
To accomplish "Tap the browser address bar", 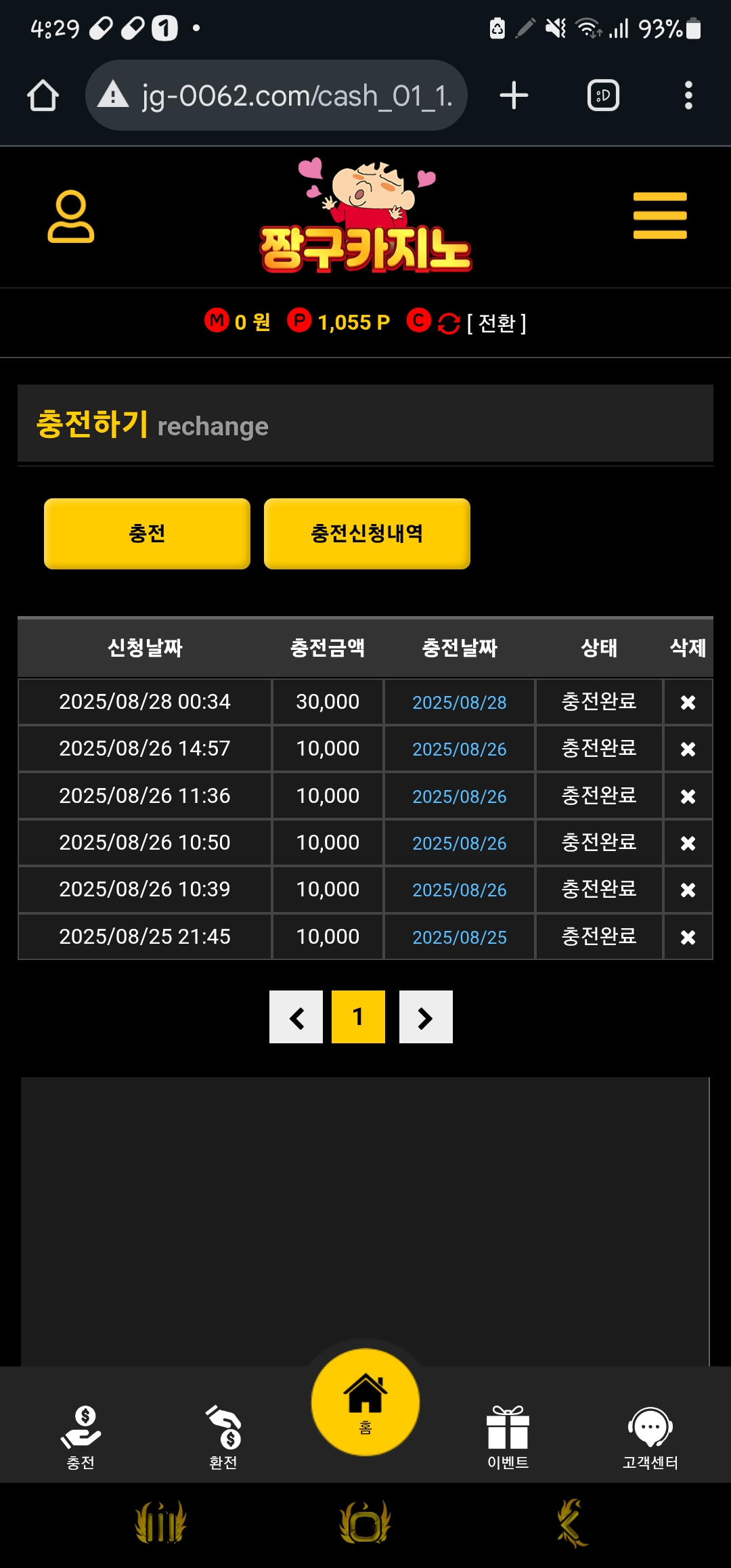I will point(276,95).
